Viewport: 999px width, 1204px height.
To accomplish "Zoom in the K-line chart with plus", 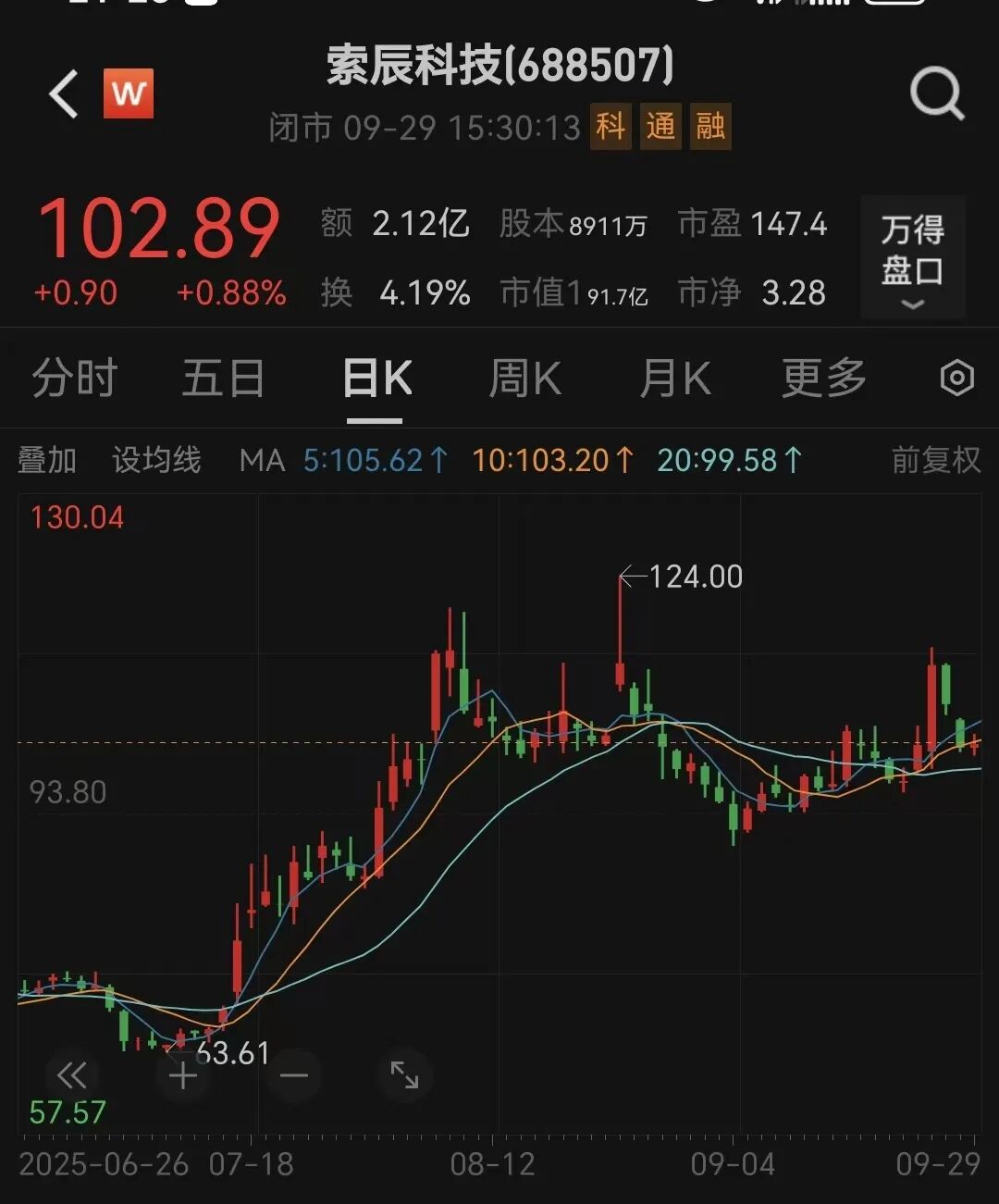I will 183,1075.
